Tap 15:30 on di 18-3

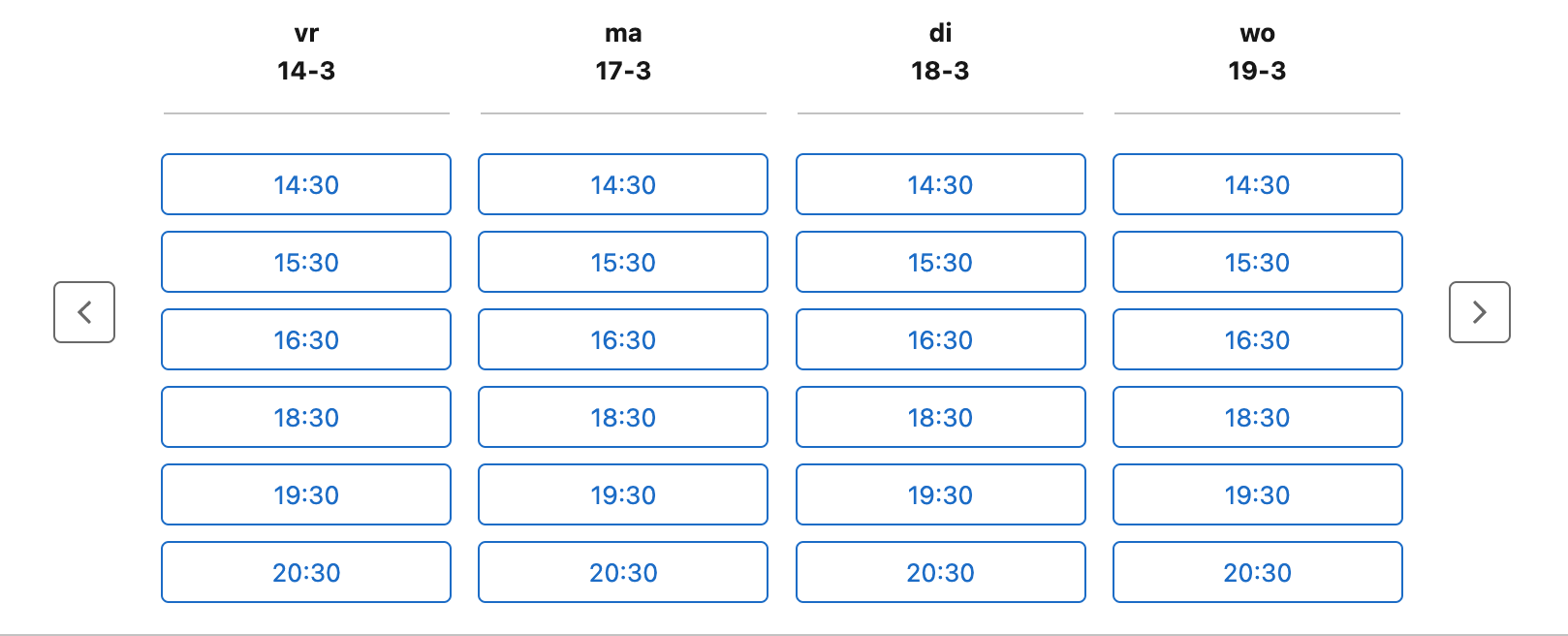click(940, 262)
